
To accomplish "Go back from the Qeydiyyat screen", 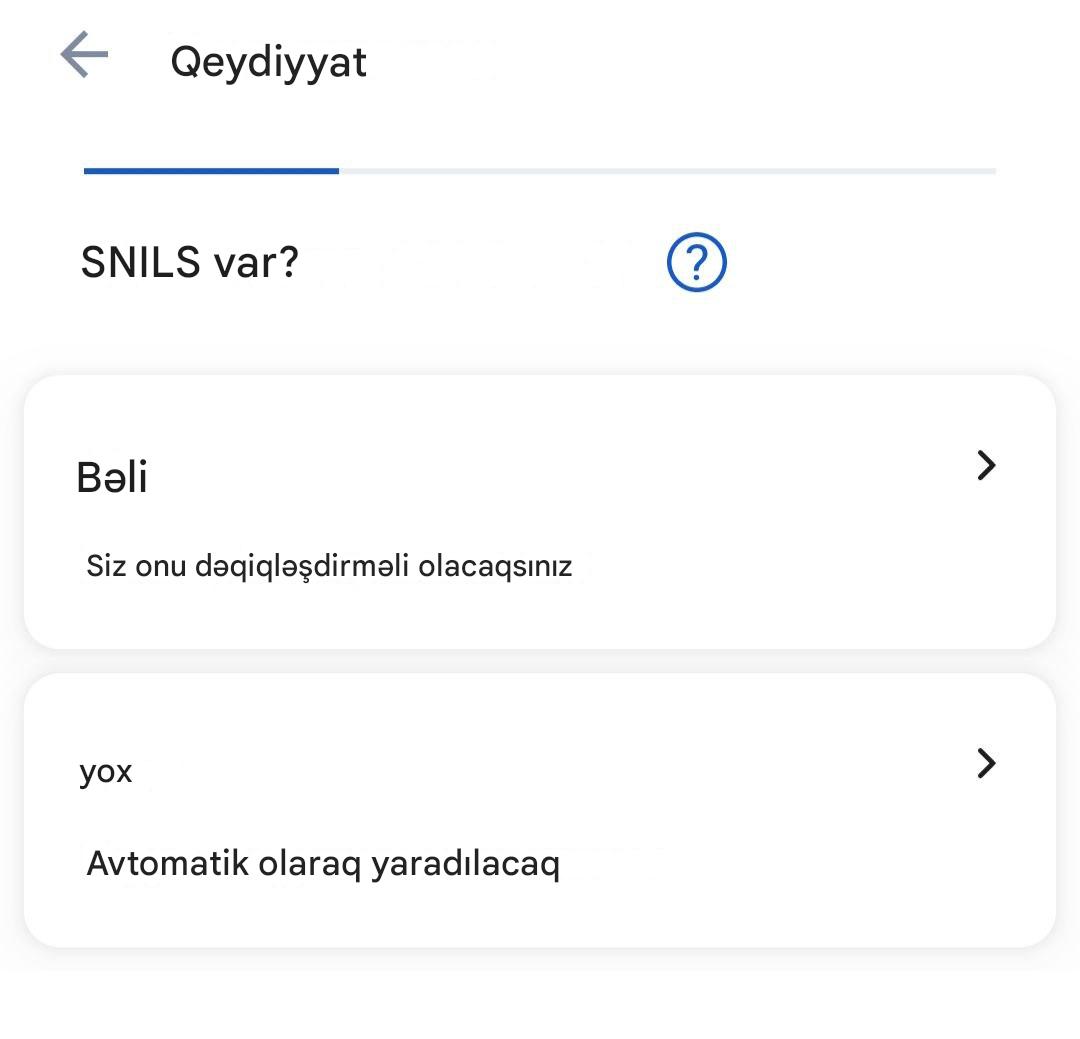I will (84, 54).
